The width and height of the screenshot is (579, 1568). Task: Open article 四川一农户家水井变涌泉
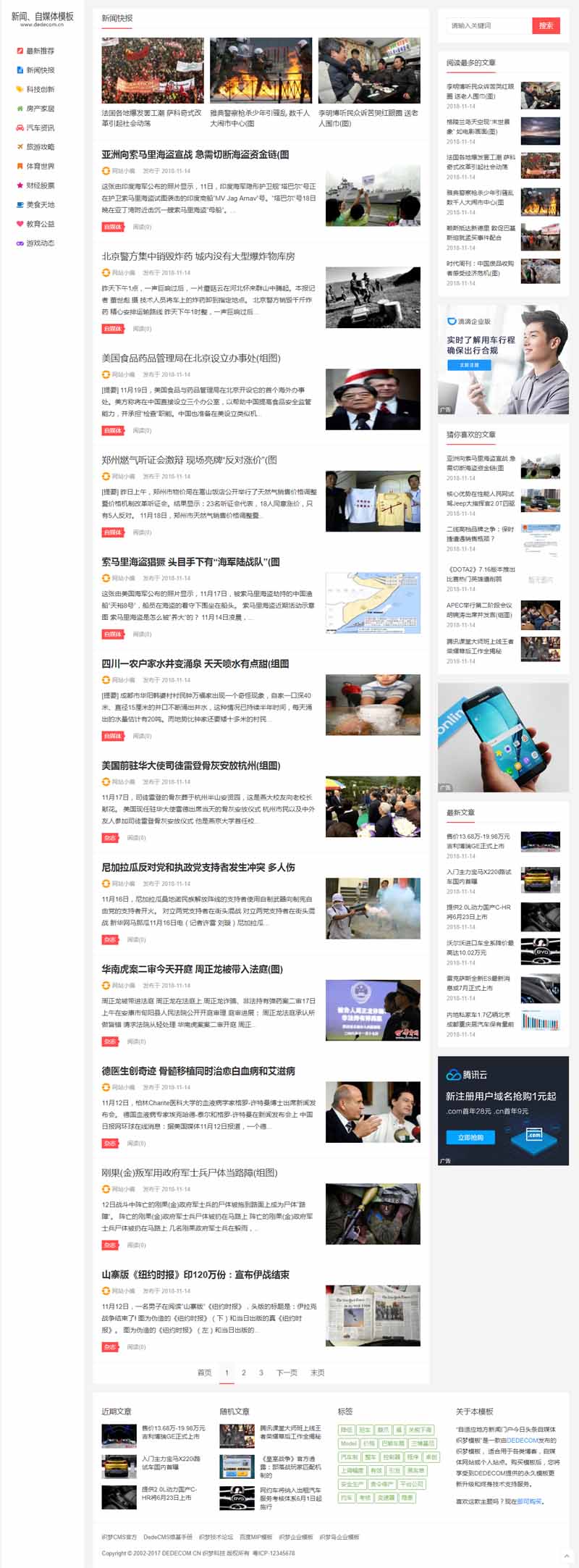(195, 663)
